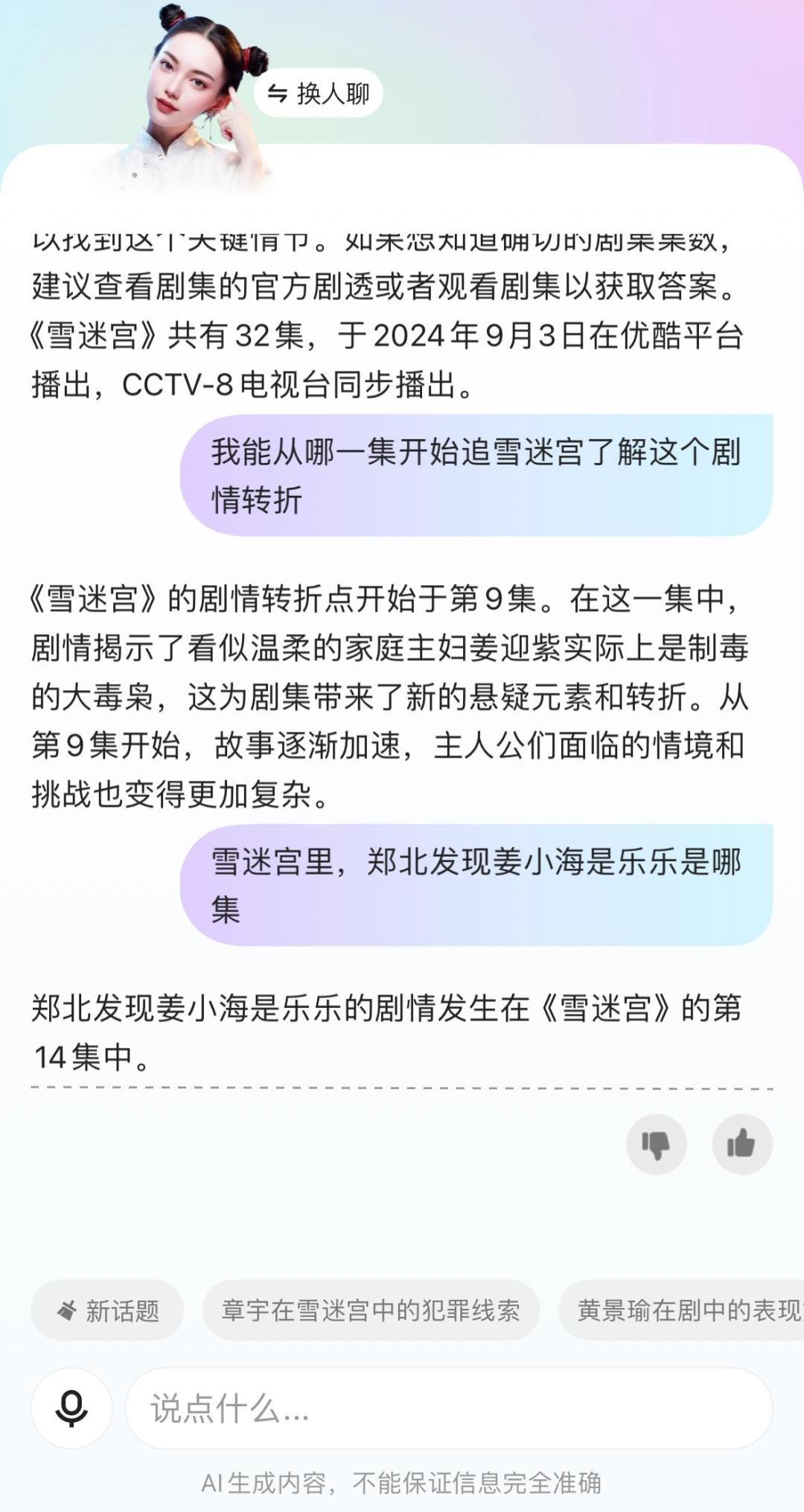Select the 黄景瑜在剧中的表现 suggestion chip
The height and width of the screenshot is (1512, 804).
pos(685,1310)
